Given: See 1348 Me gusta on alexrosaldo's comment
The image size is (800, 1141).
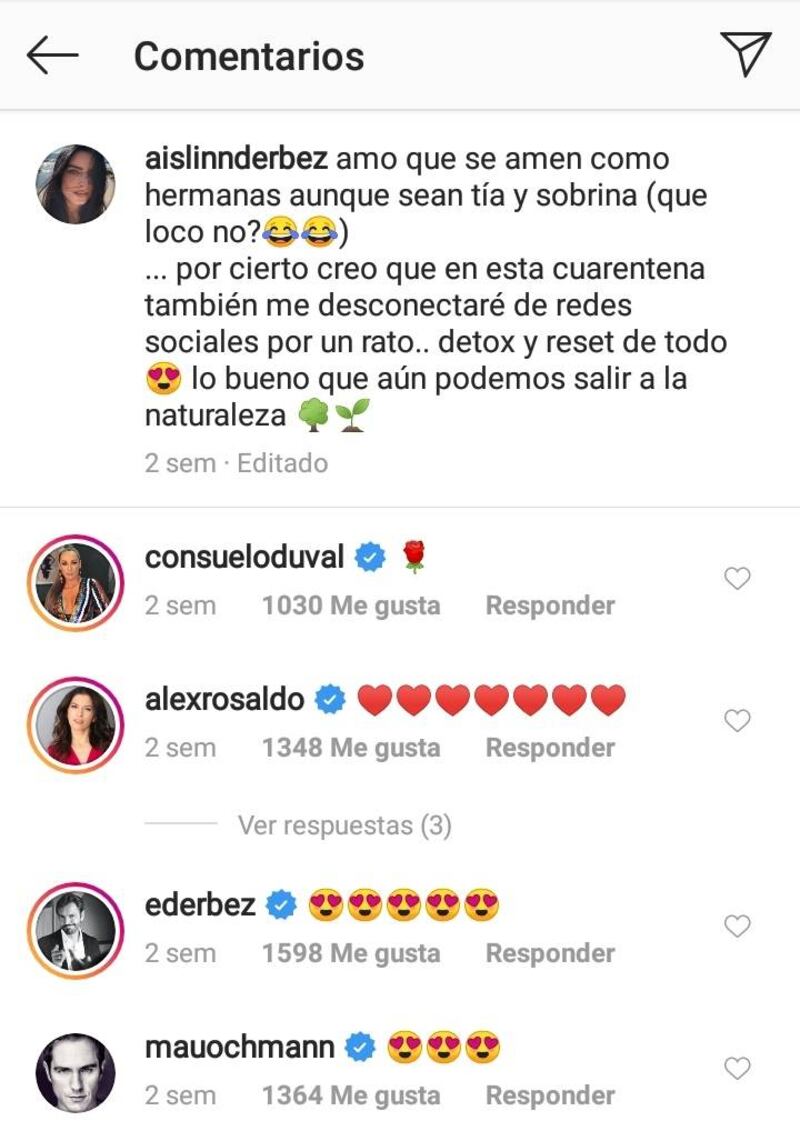Looking at the screenshot, I should click(x=351, y=748).
